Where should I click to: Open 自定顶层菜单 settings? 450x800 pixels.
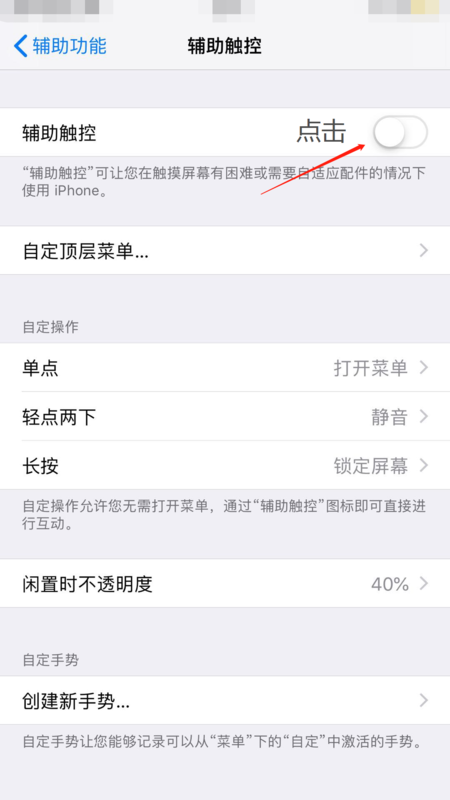coord(225,251)
